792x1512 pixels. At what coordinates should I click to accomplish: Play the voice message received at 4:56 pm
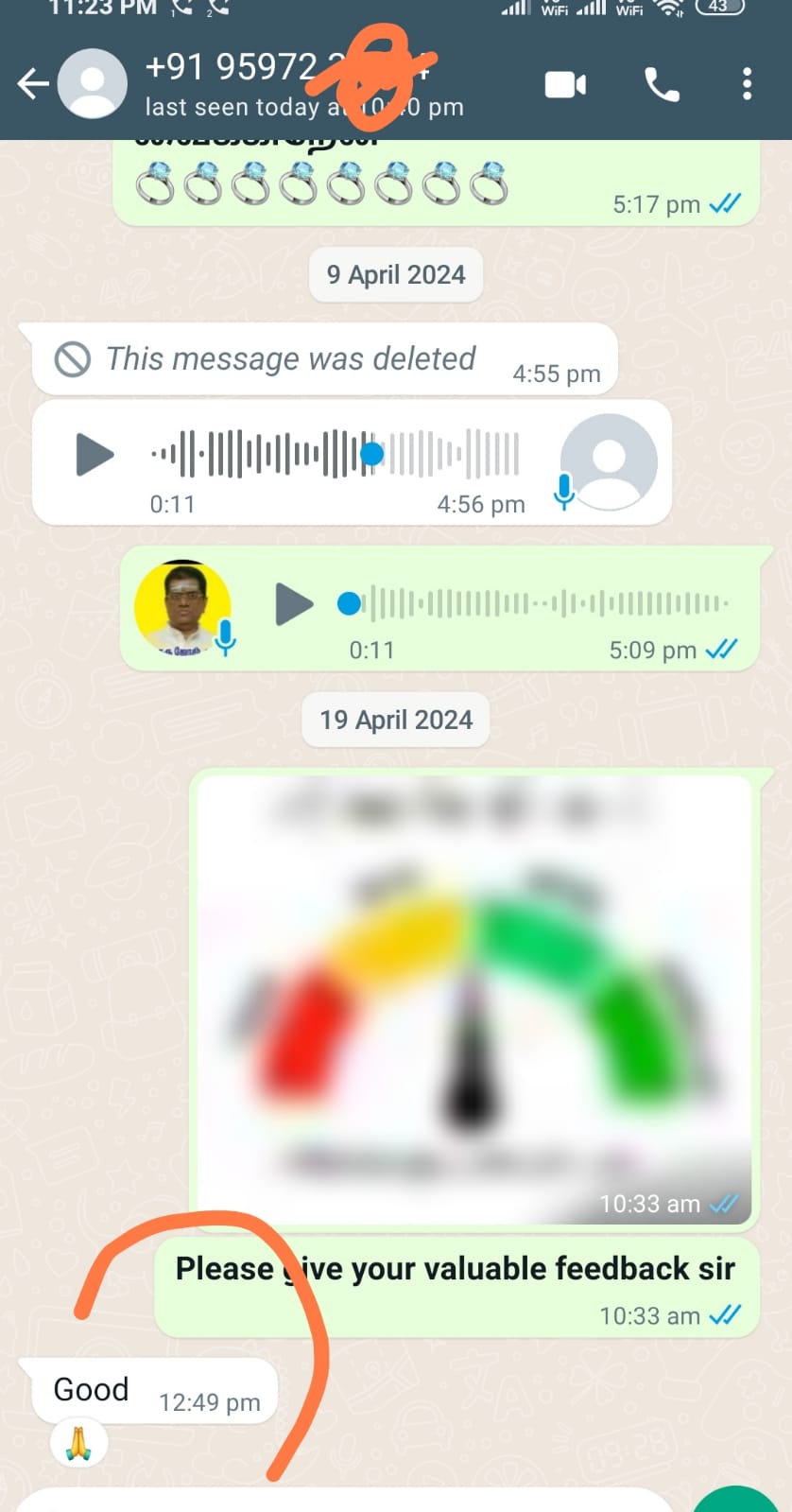tap(95, 454)
